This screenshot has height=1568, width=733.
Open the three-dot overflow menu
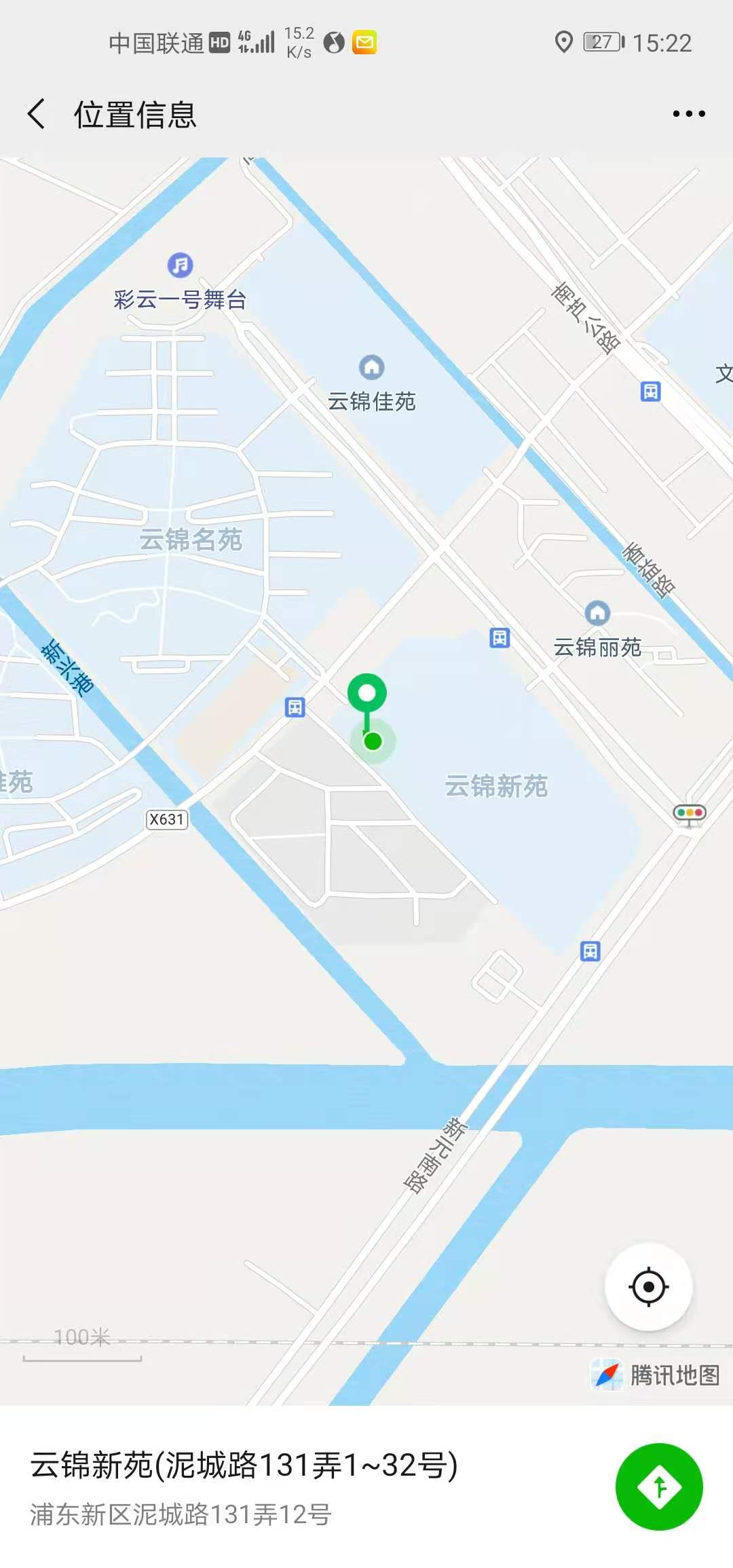(688, 114)
